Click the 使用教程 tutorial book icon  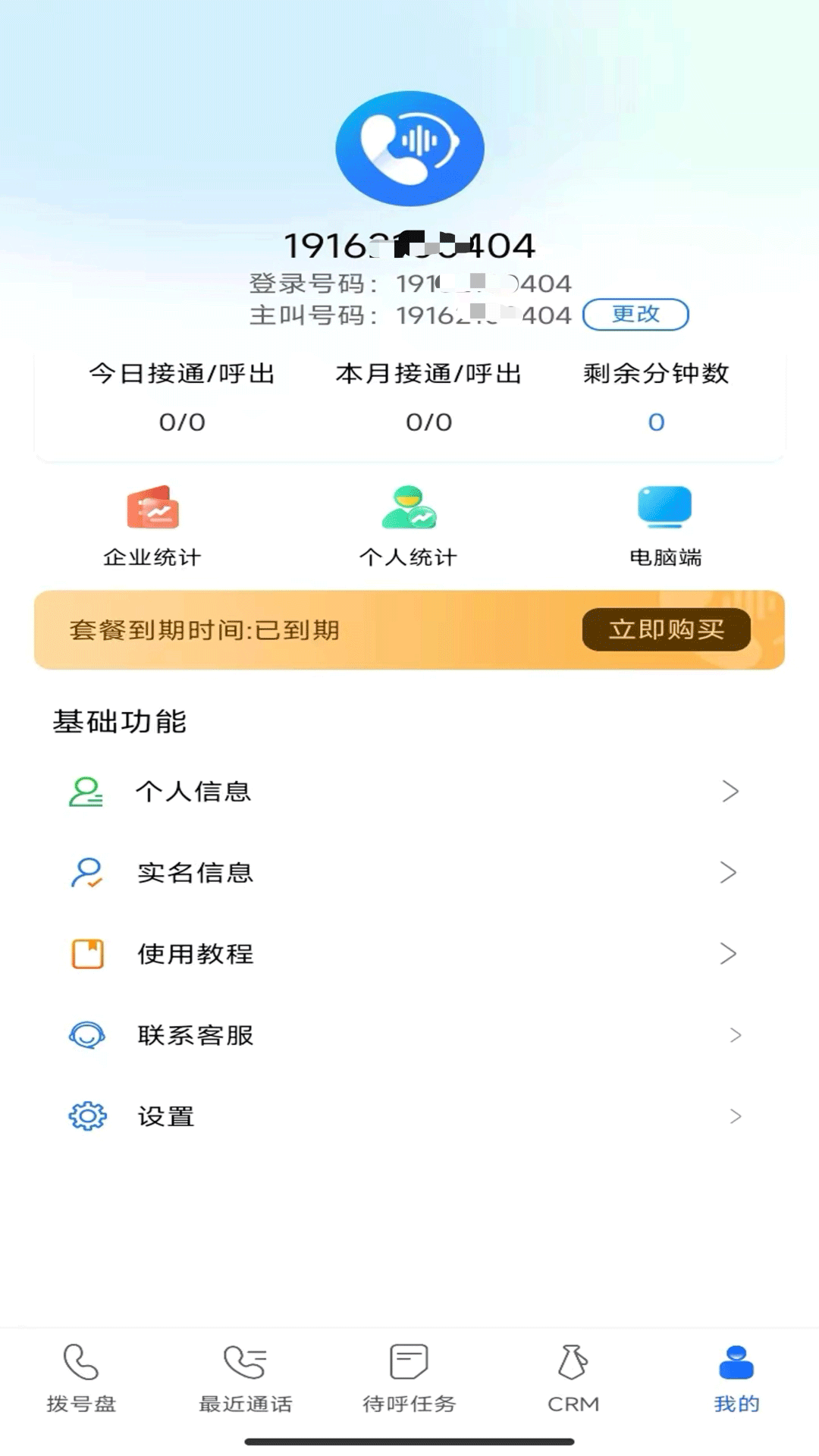[x=86, y=953]
